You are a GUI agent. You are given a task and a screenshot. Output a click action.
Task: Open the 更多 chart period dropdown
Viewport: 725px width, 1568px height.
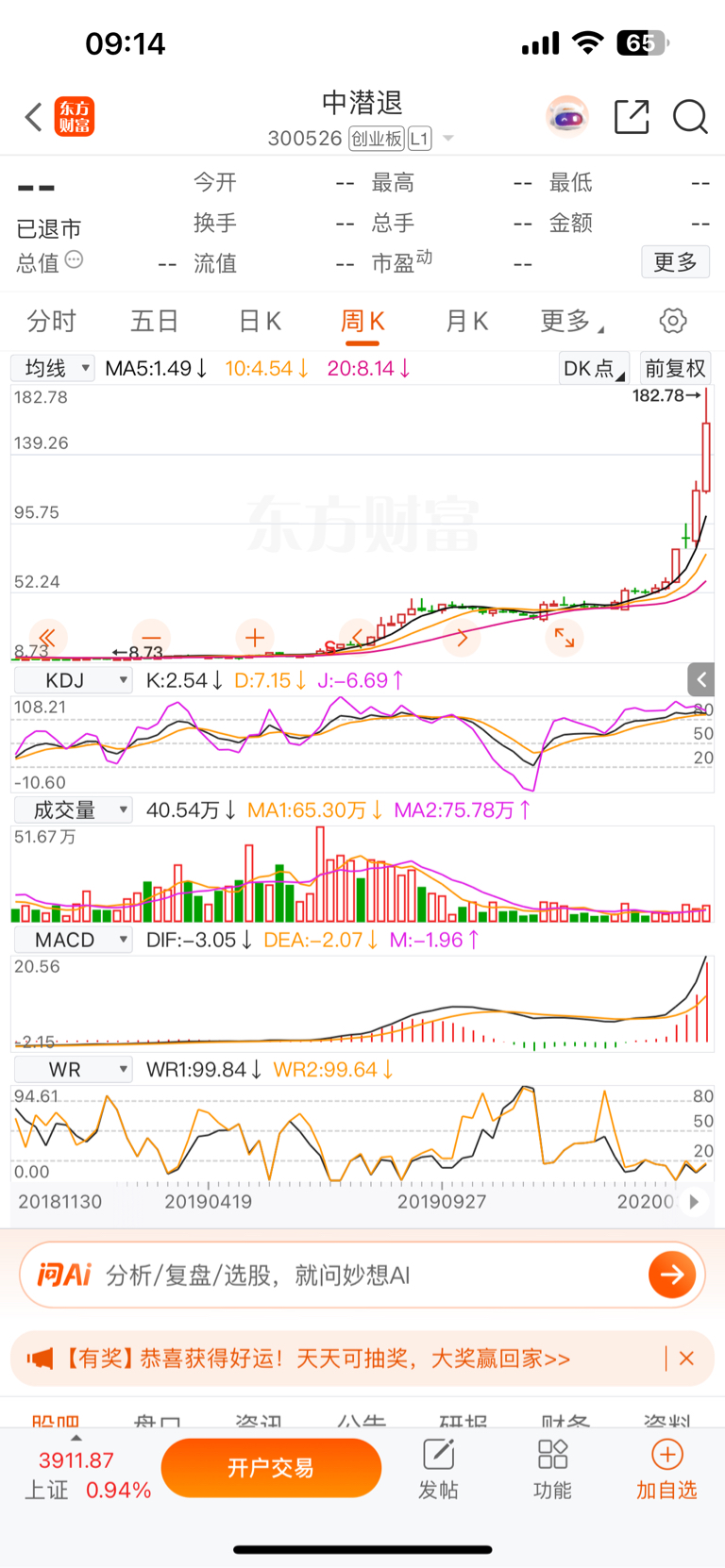click(571, 322)
